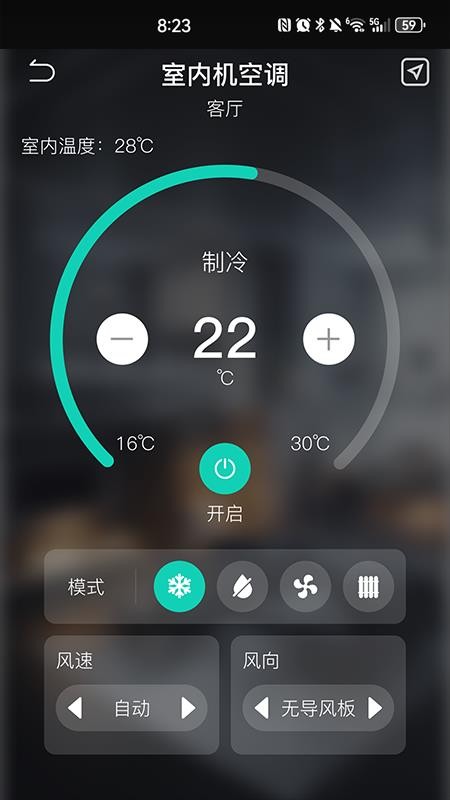Image resolution: width=450 pixels, height=800 pixels.
Task: Increase the set temperature with plus button
Action: (x=329, y=339)
